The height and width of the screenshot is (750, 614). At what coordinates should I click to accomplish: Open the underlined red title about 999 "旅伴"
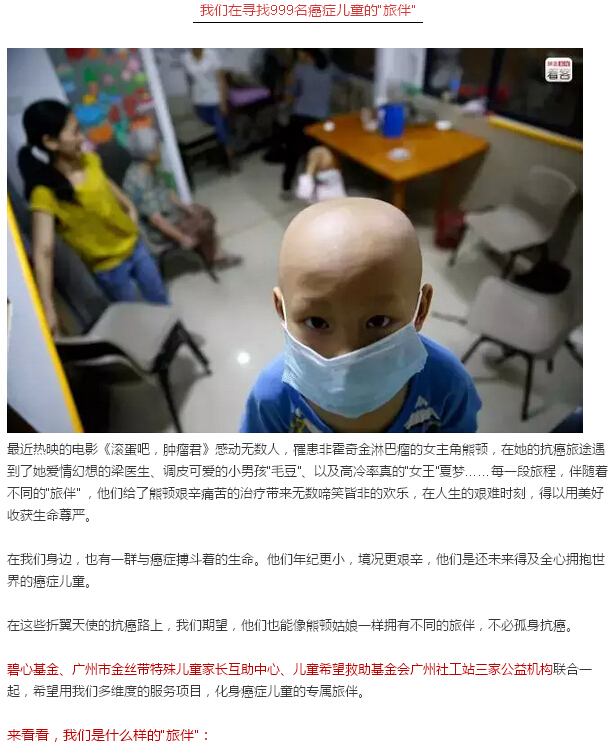[x=306, y=12]
